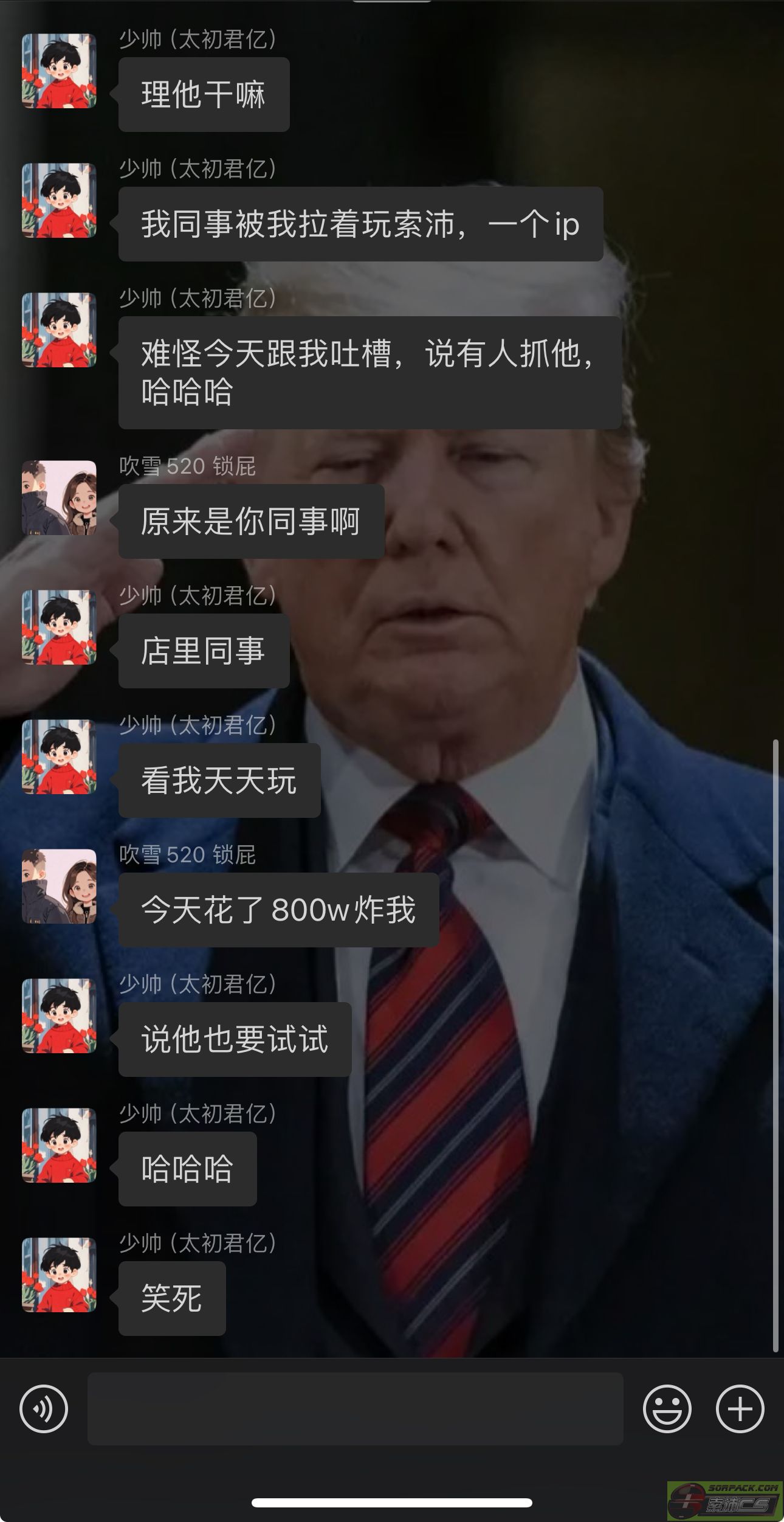
Task: Open the emoji picker
Action: pyautogui.click(x=667, y=1408)
